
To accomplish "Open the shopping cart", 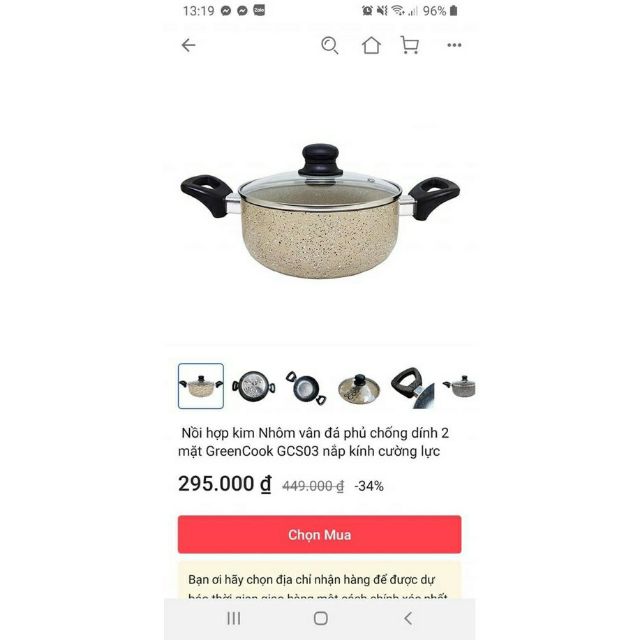I will 409,45.
